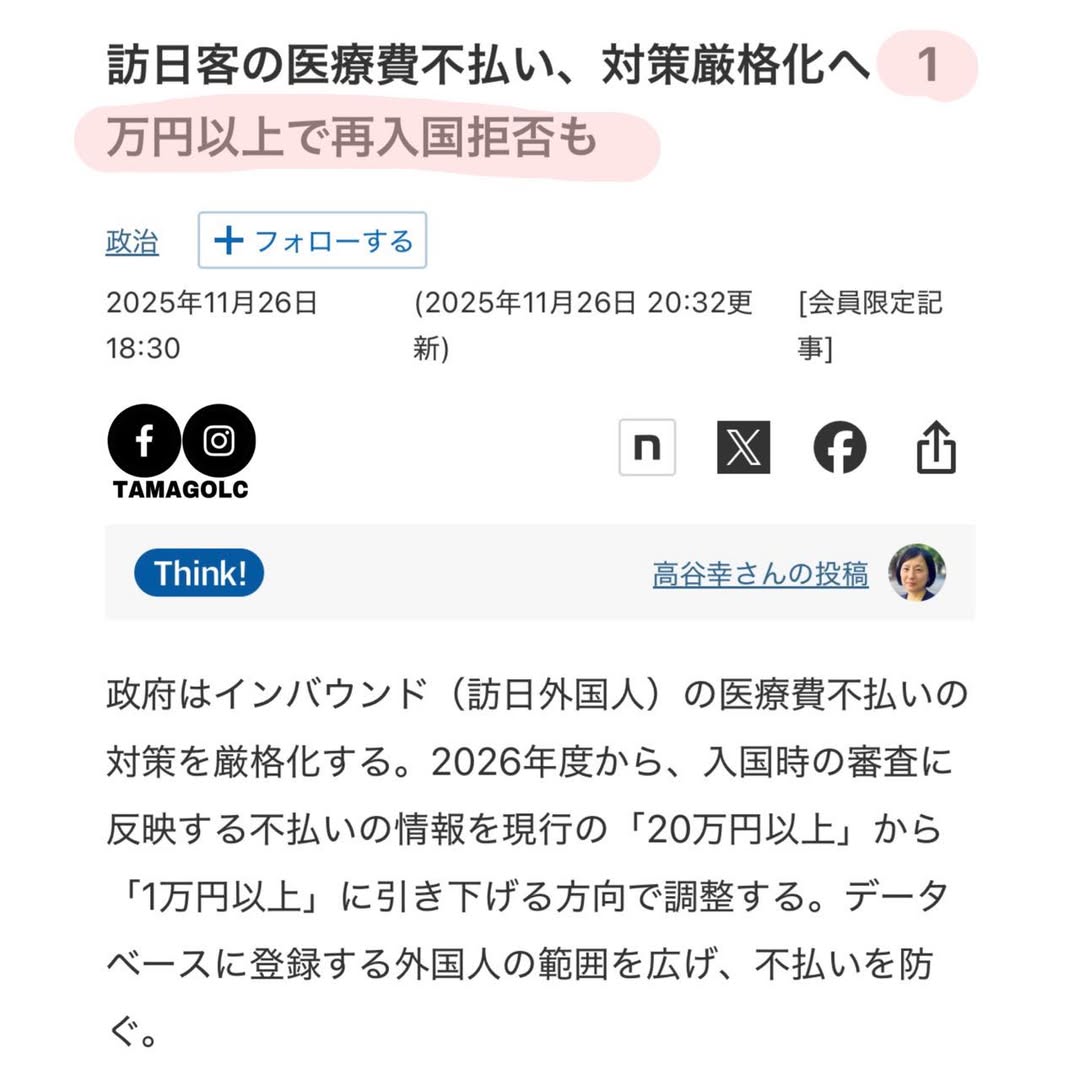Share this article on Facebook
This screenshot has height=1080, width=1080.
pos(839,447)
